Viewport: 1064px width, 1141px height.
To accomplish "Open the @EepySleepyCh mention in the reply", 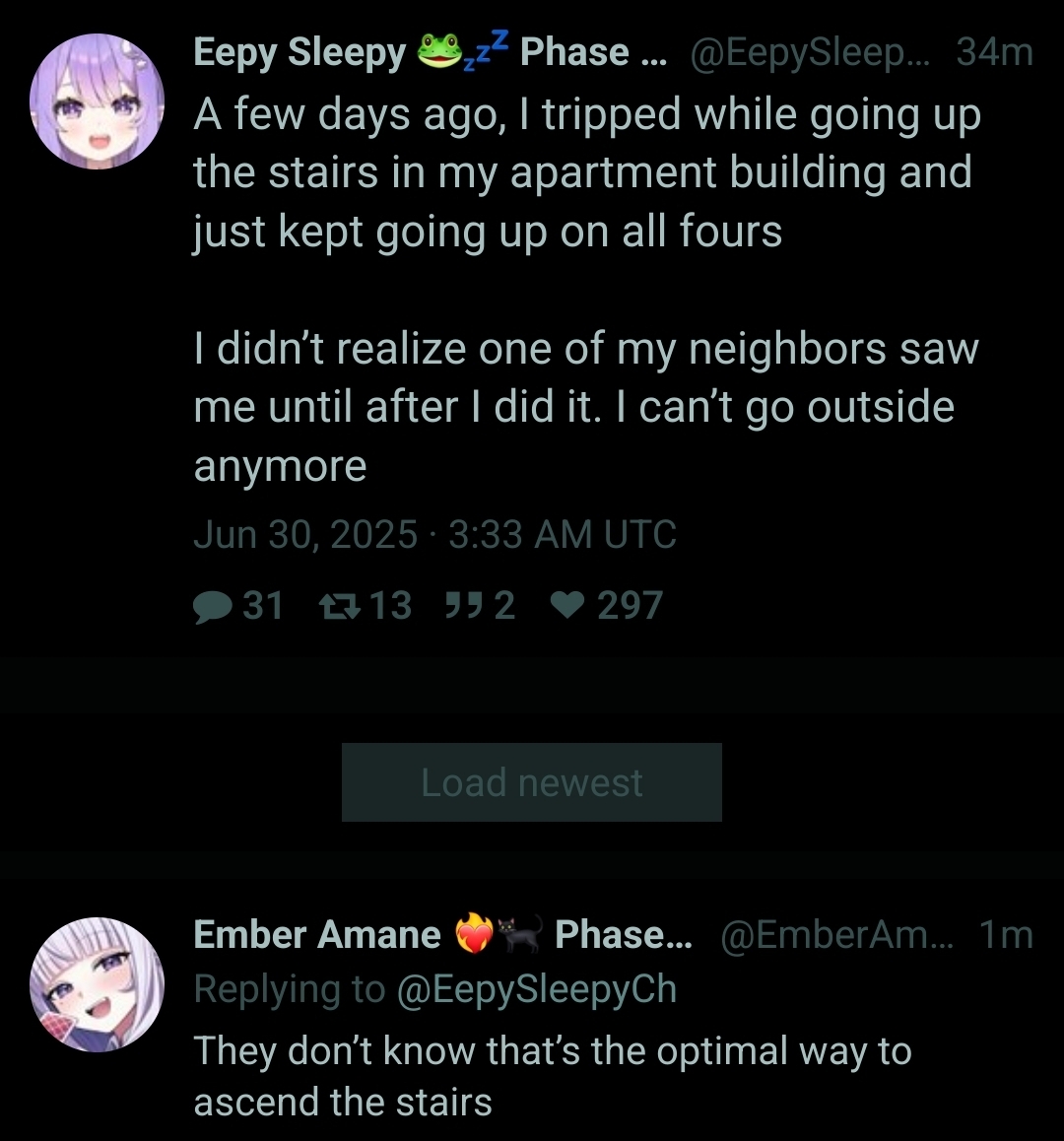I will 536,989.
